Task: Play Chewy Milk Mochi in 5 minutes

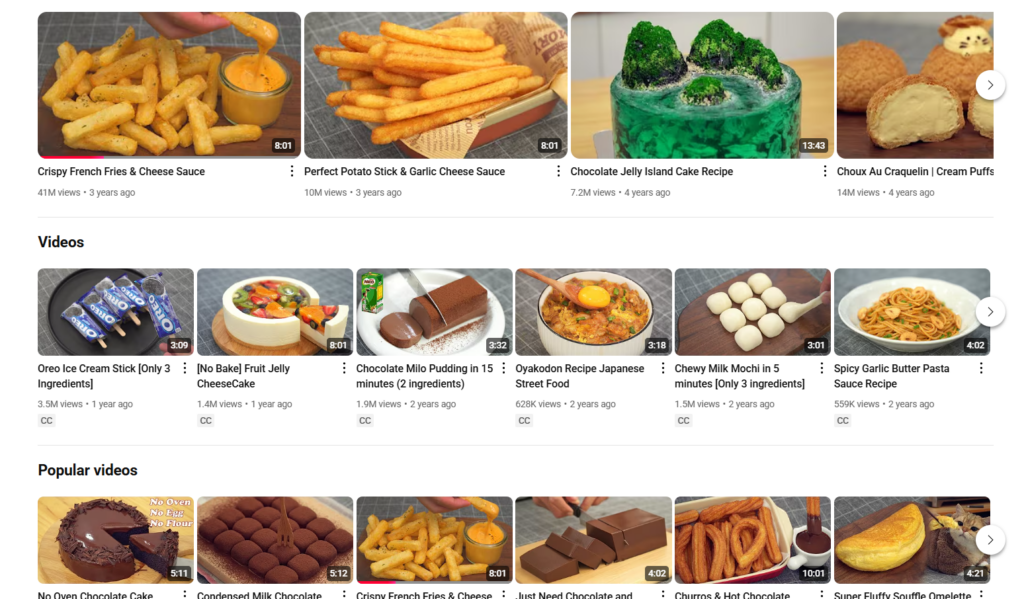Action: (752, 312)
